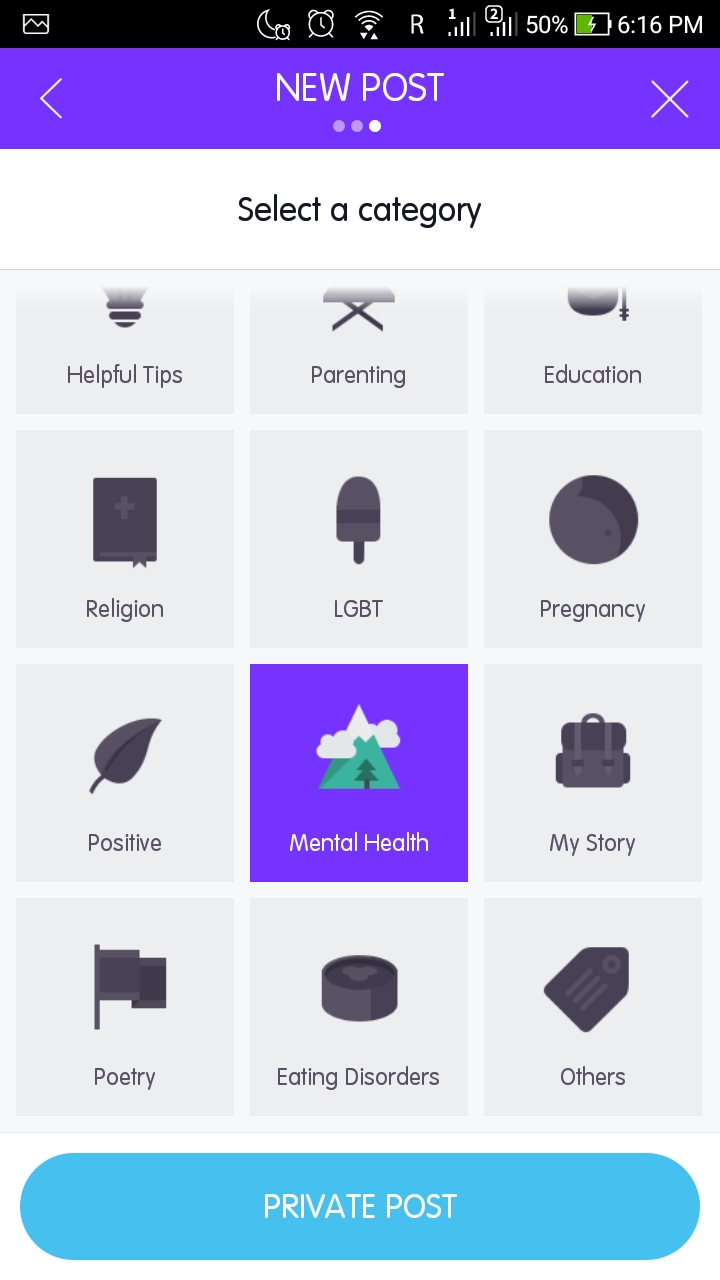
Task: Select the Religion category tile
Action: [125, 539]
